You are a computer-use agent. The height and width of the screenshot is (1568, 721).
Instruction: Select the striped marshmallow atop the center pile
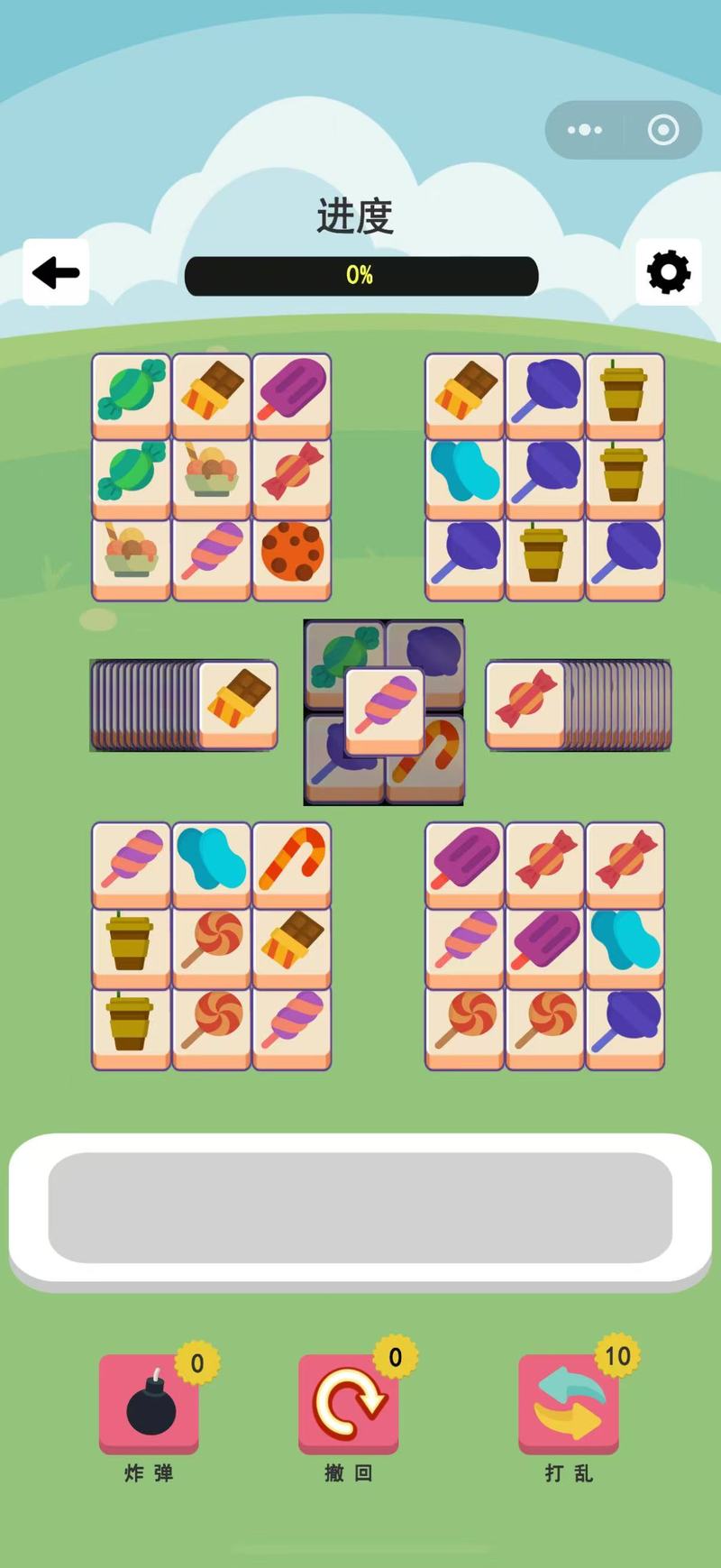tap(385, 705)
